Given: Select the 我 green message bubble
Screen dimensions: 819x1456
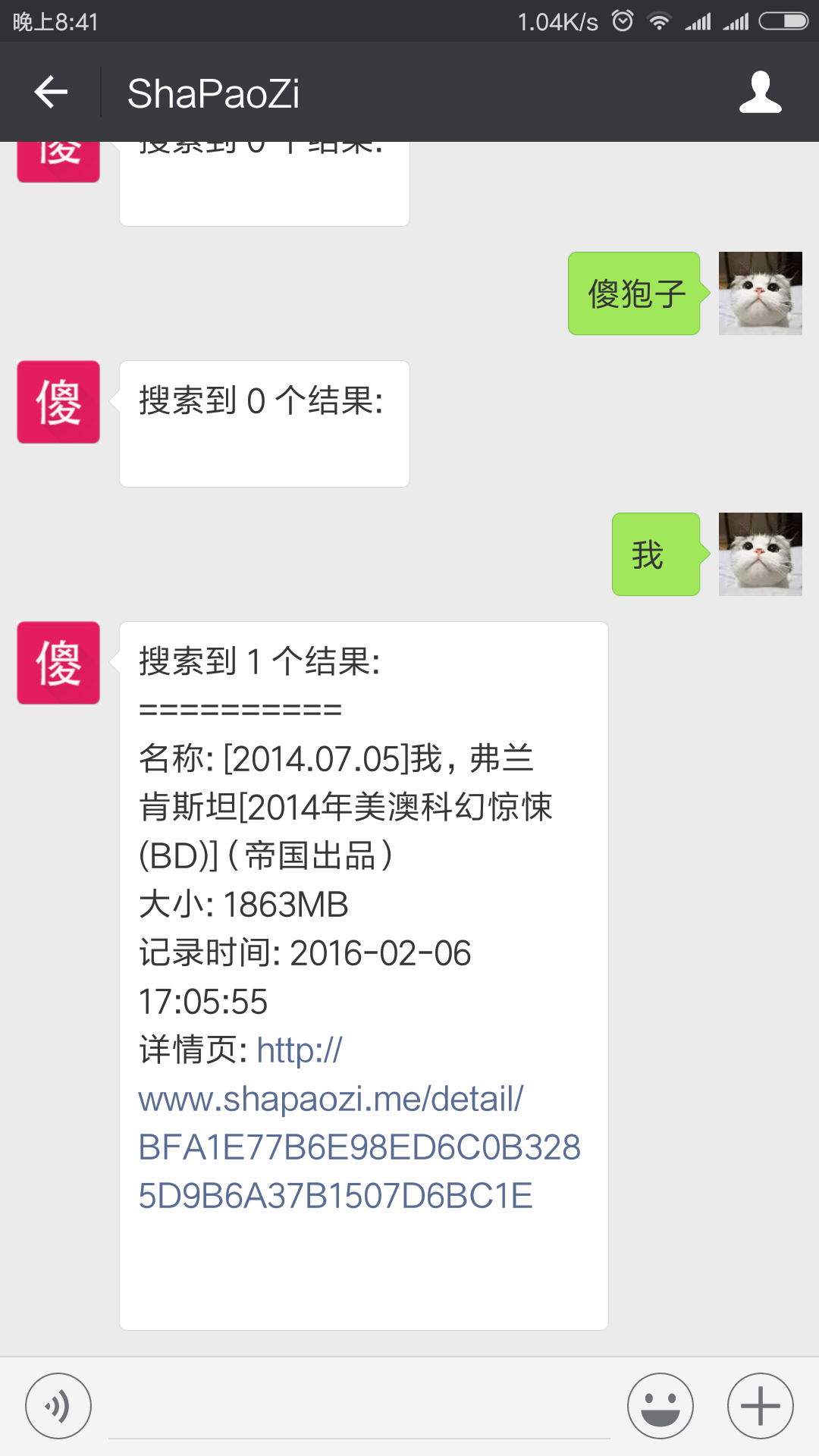Looking at the screenshot, I should [x=654, y=554].
